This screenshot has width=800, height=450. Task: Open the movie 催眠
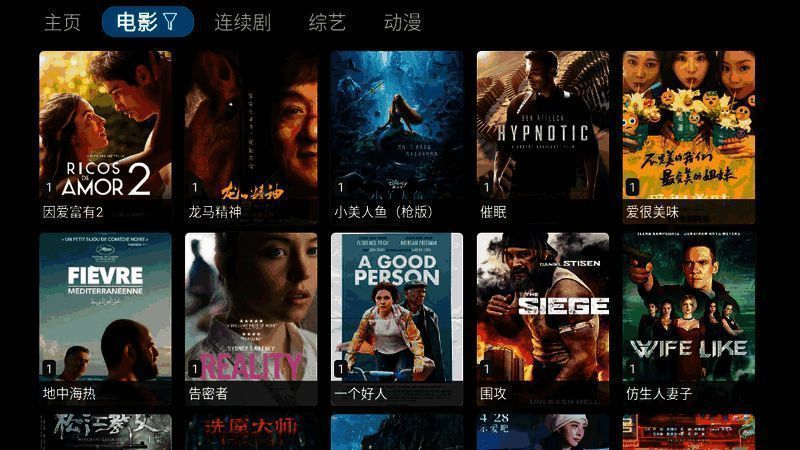point(543,136)
